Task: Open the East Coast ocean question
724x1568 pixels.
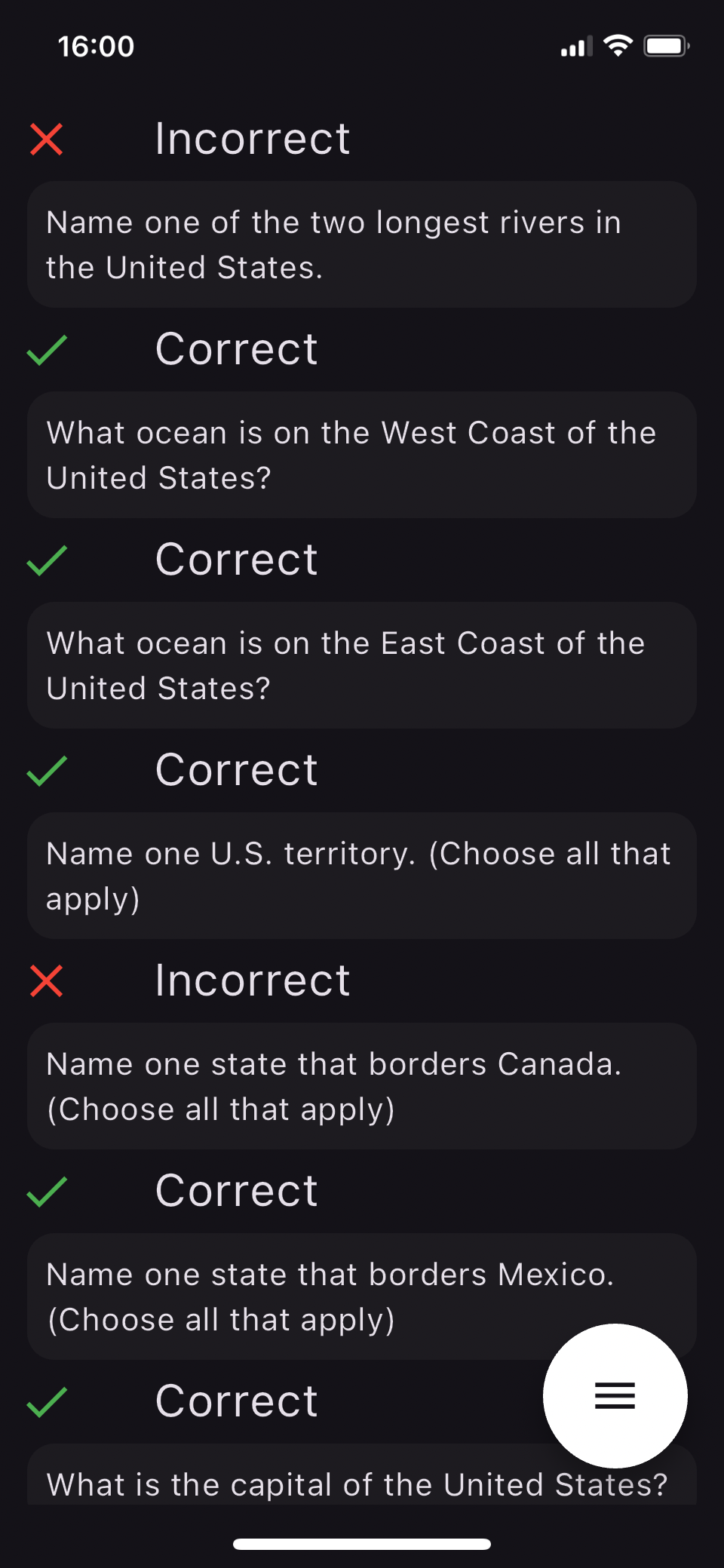Action: [362, 665]
